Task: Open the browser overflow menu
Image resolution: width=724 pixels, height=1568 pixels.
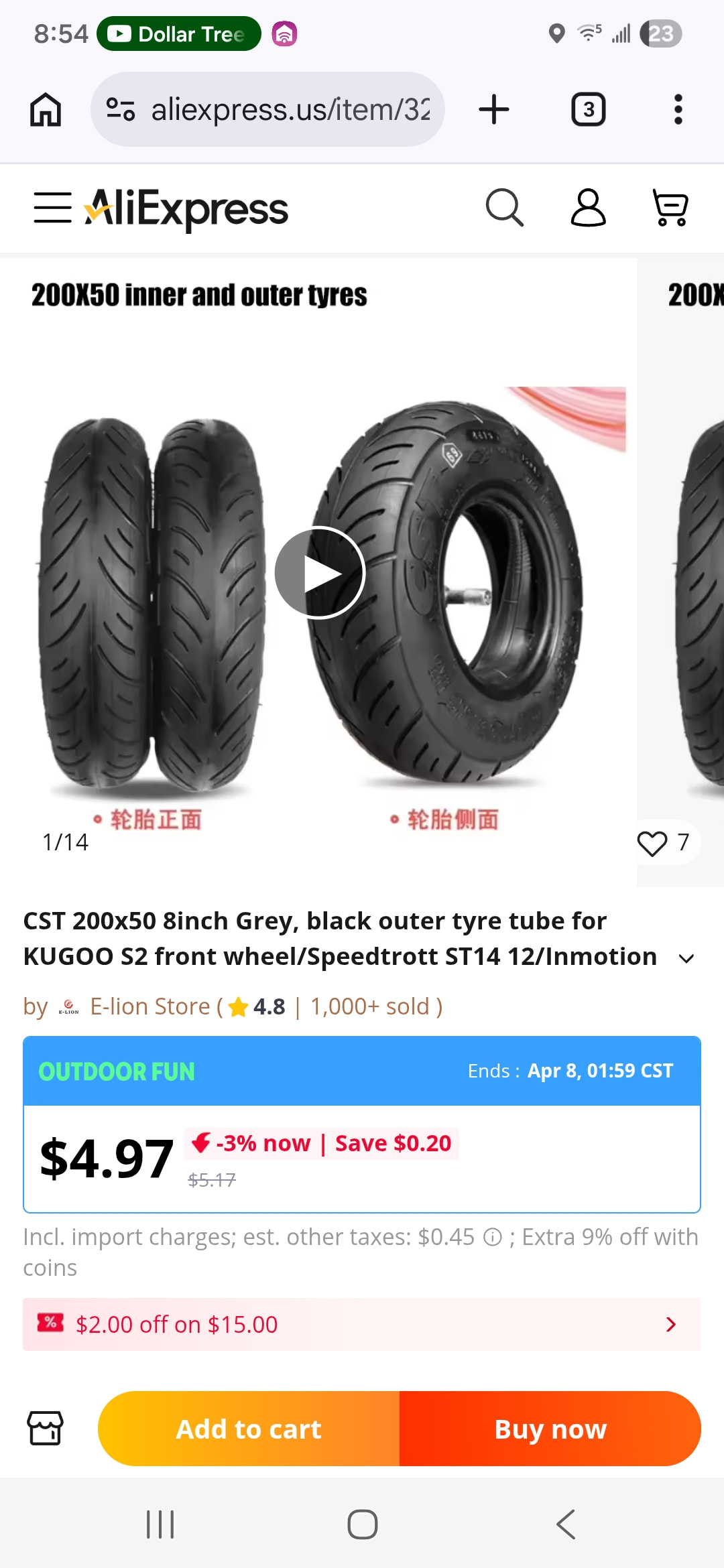Action: [678, 109]
